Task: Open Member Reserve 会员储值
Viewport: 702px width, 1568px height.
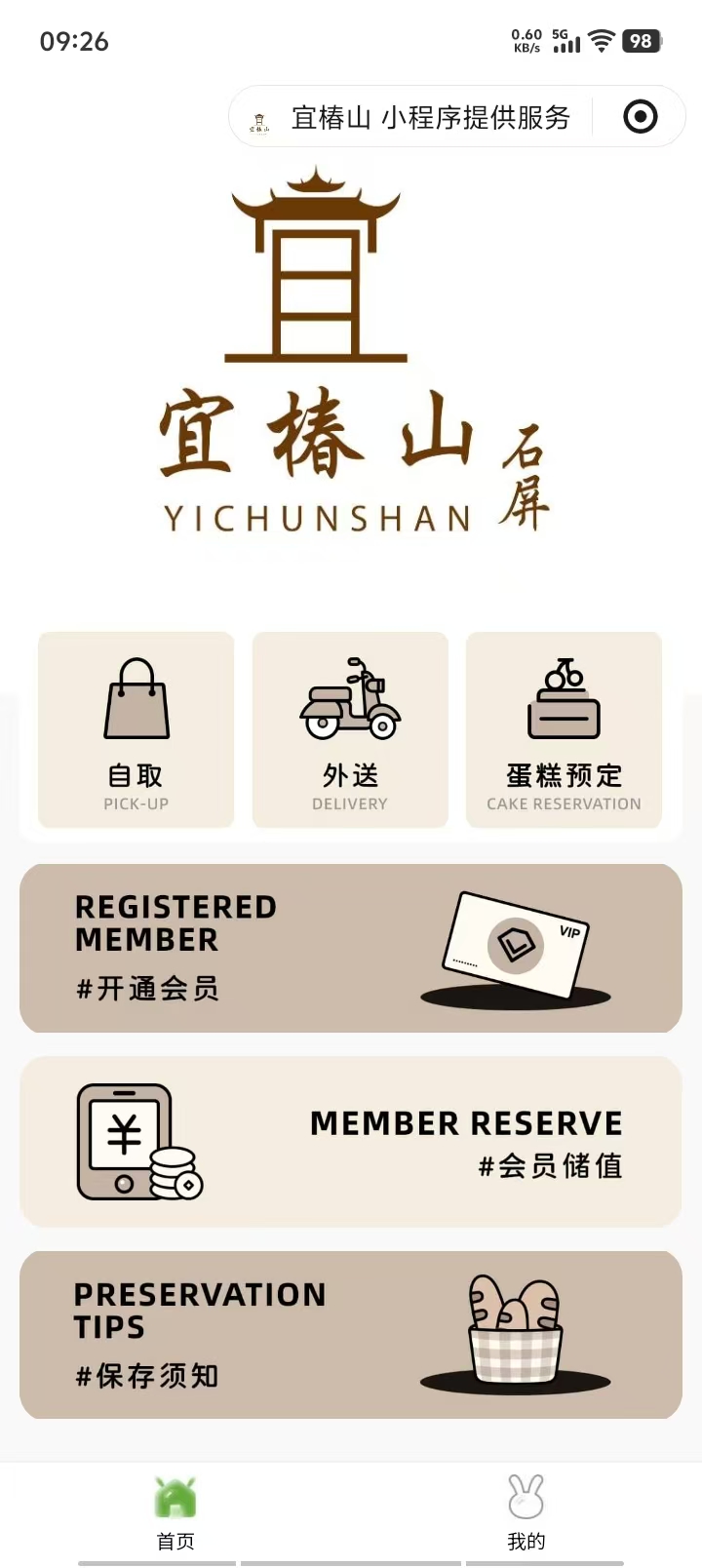Action: (x=350, y=1141)
